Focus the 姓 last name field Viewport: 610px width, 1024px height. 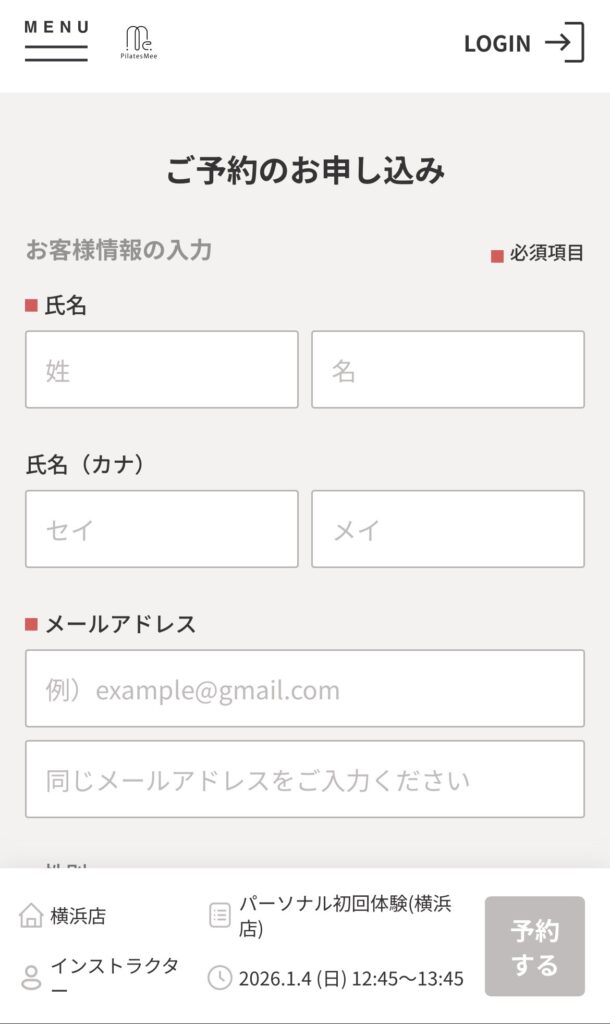click(162, 370)
